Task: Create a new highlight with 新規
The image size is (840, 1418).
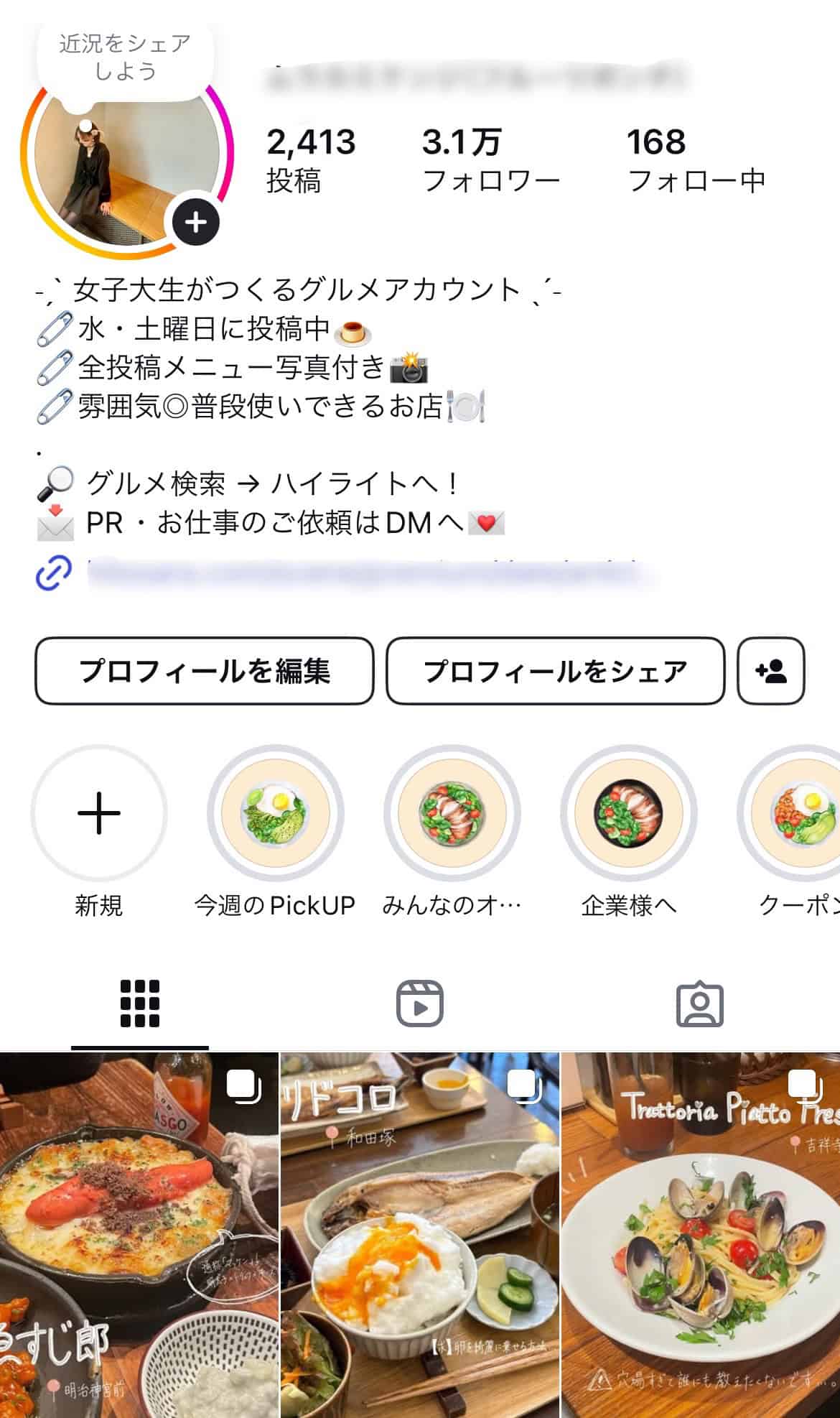Action: coord(99,814)
